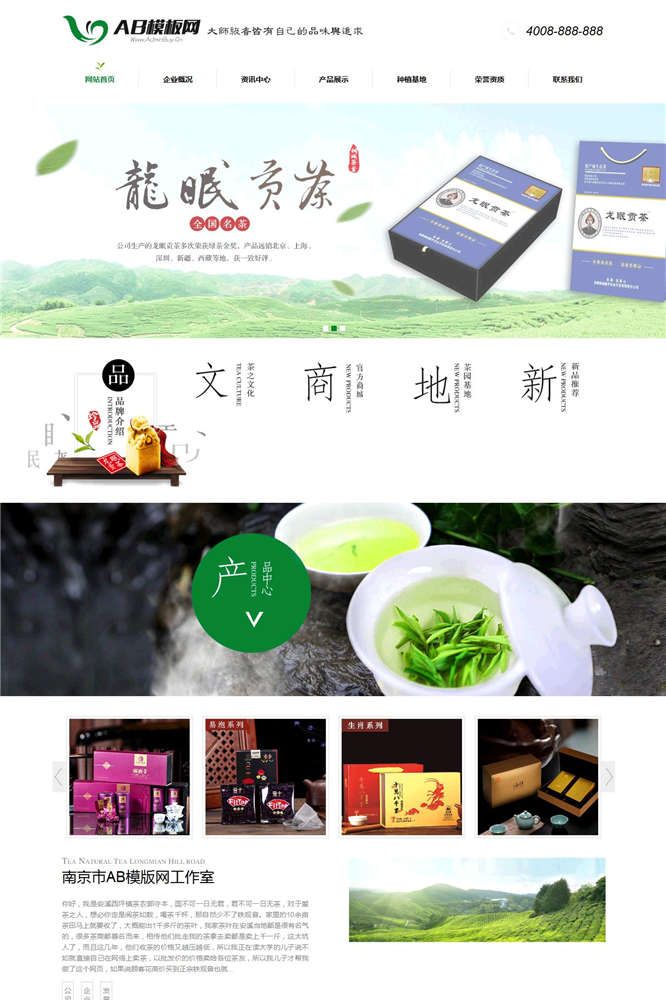Open the 生肖系列 product tile
The width and height of the screenshot is (666, 1000).
tap(401, 777)
